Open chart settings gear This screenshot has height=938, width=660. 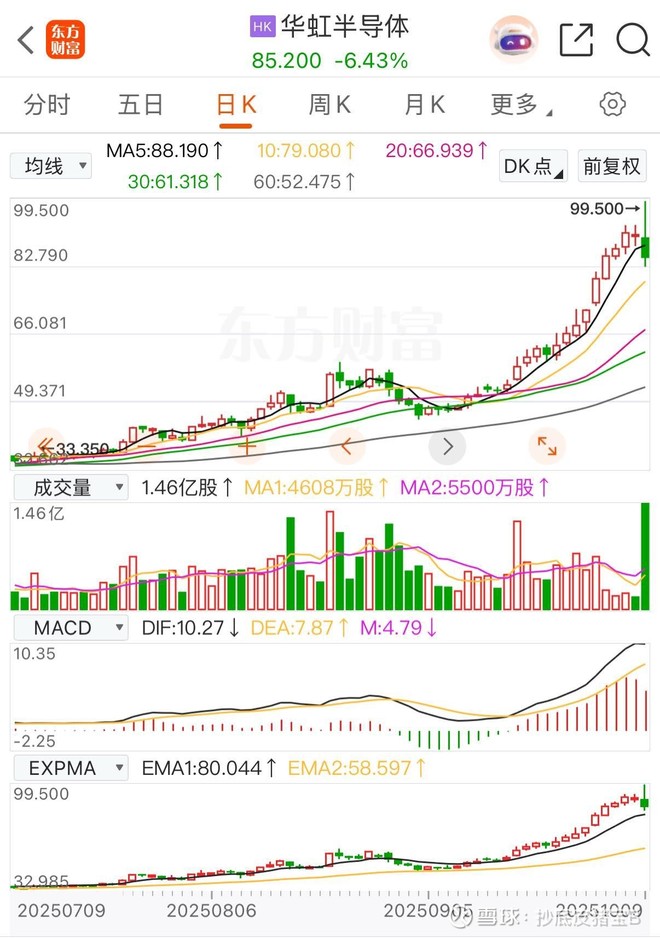click(x=613, y=104)
